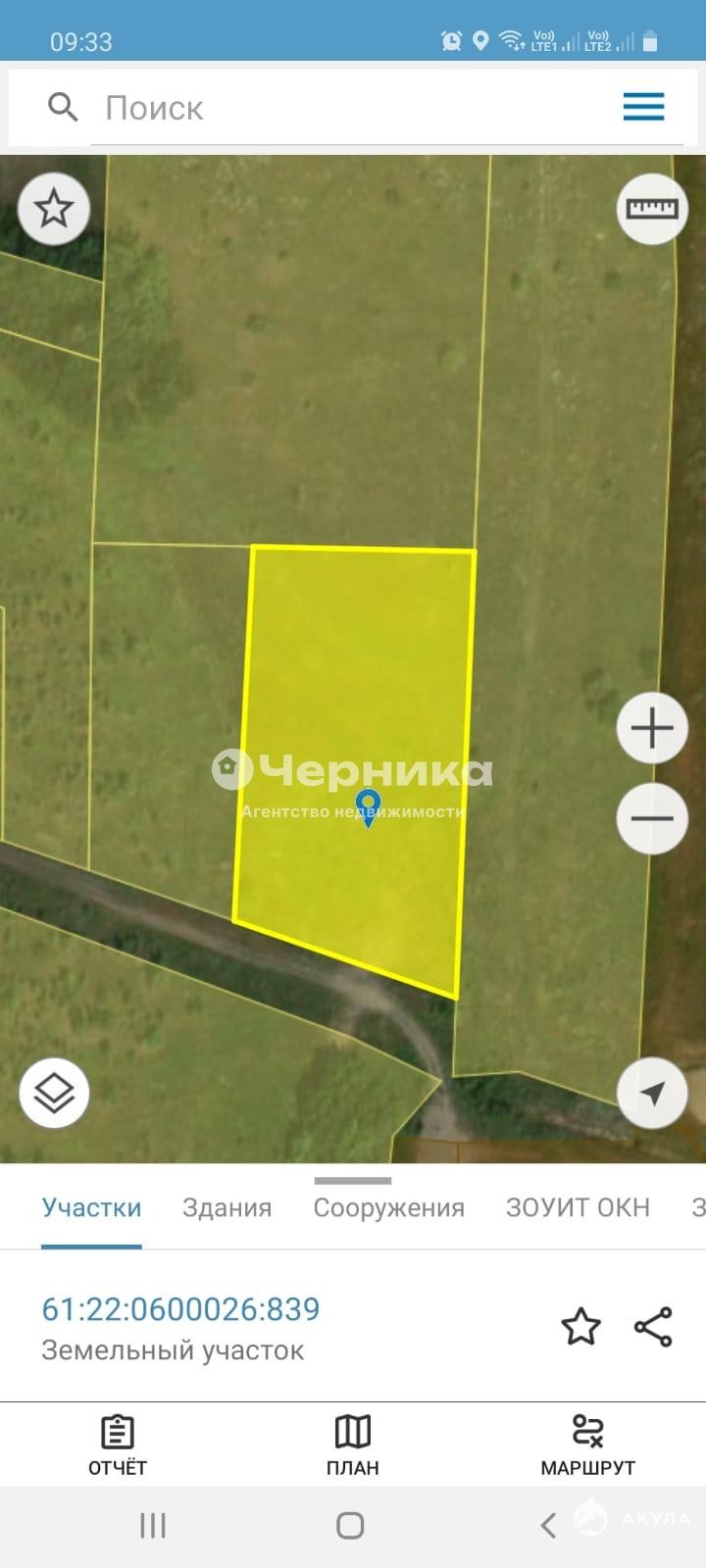Open parcel 61:22:0600026:839 details
Image resolution: width=706 pixels, height=1568 pixels.
pos(180,1309)
